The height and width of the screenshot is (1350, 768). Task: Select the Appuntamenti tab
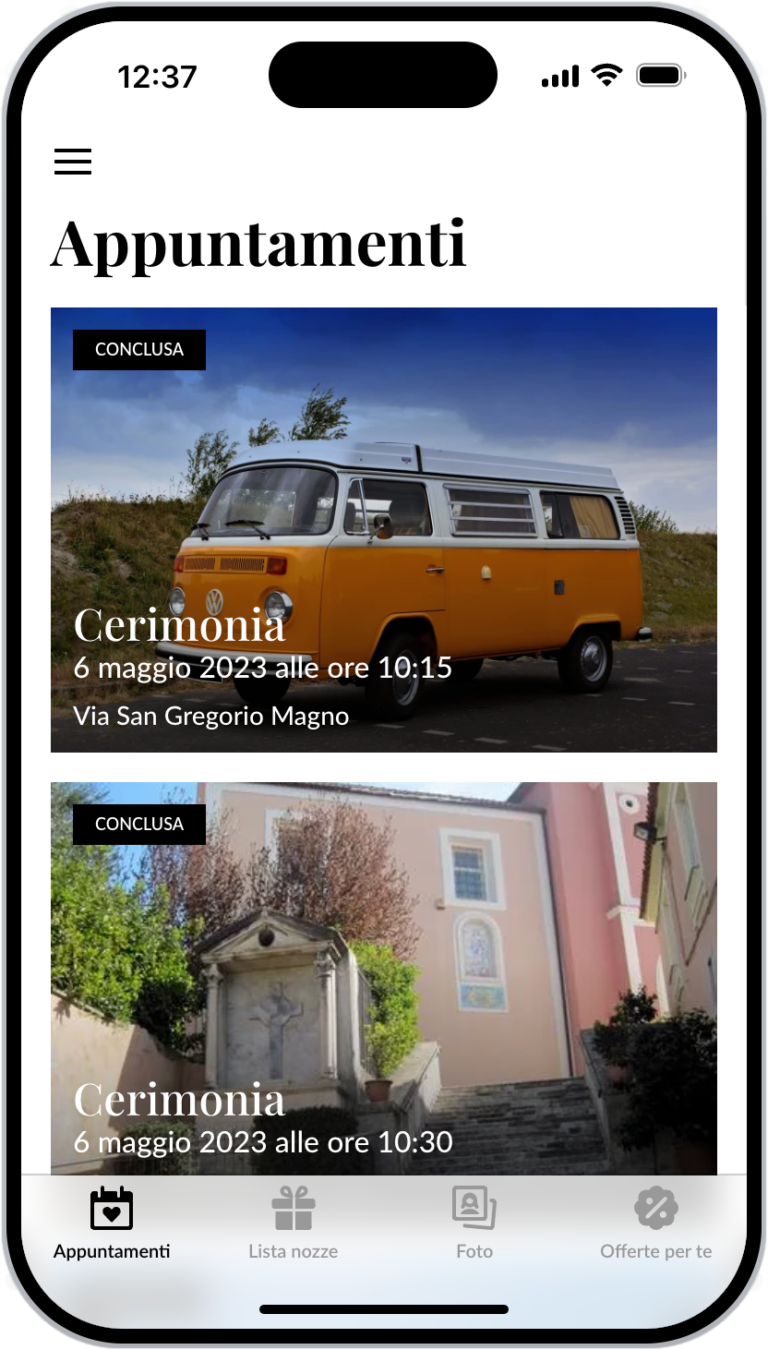[x=112, y=1223]
